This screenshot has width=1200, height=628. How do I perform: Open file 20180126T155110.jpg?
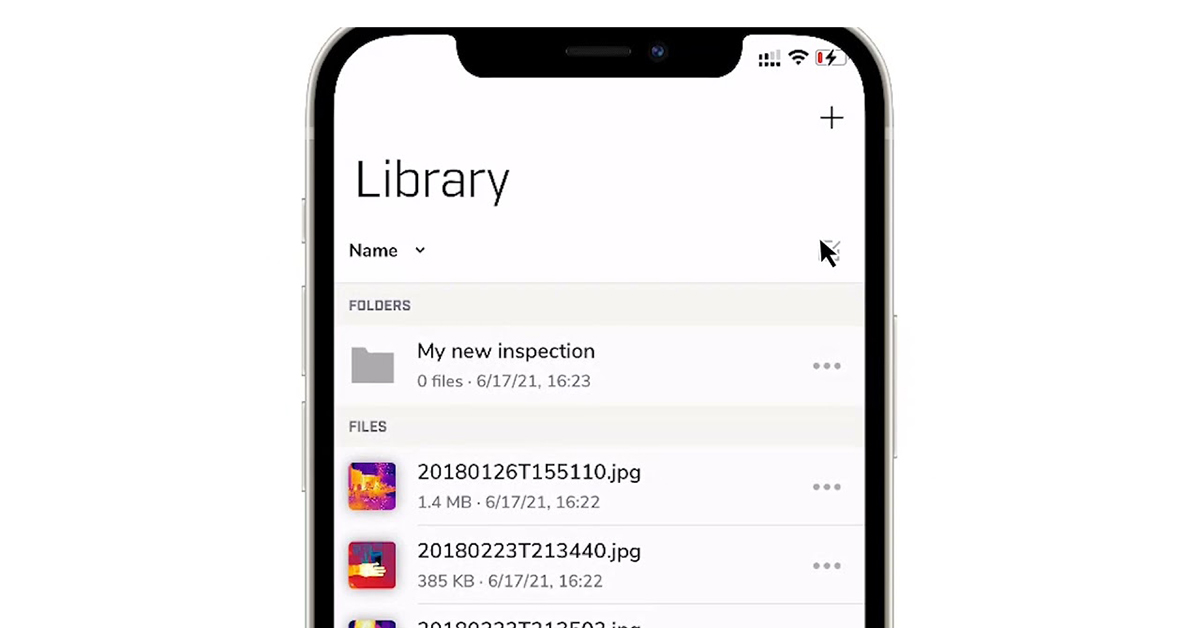click(x=528, y=486)
